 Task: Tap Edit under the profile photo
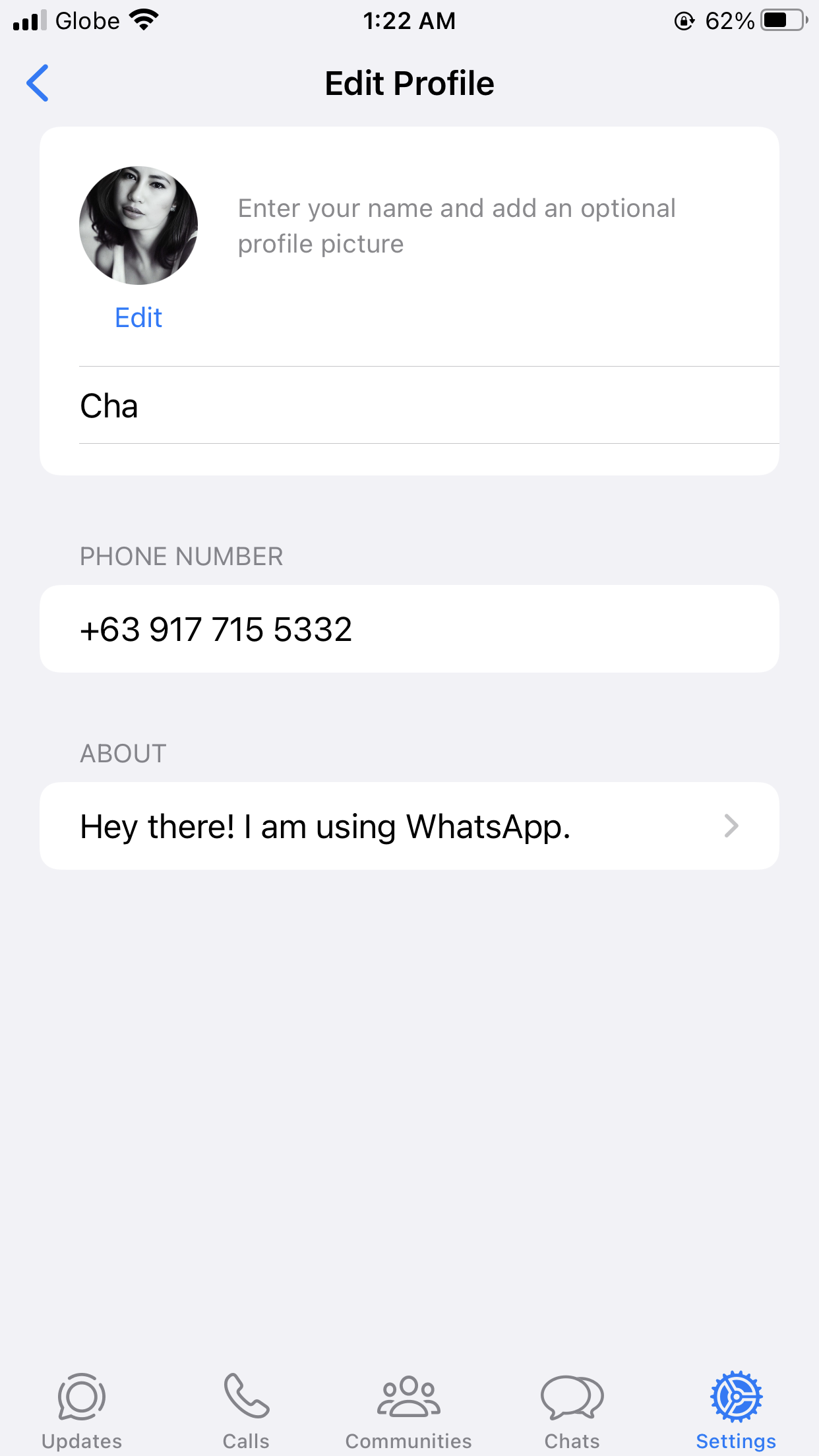click(x=138, y=318)
